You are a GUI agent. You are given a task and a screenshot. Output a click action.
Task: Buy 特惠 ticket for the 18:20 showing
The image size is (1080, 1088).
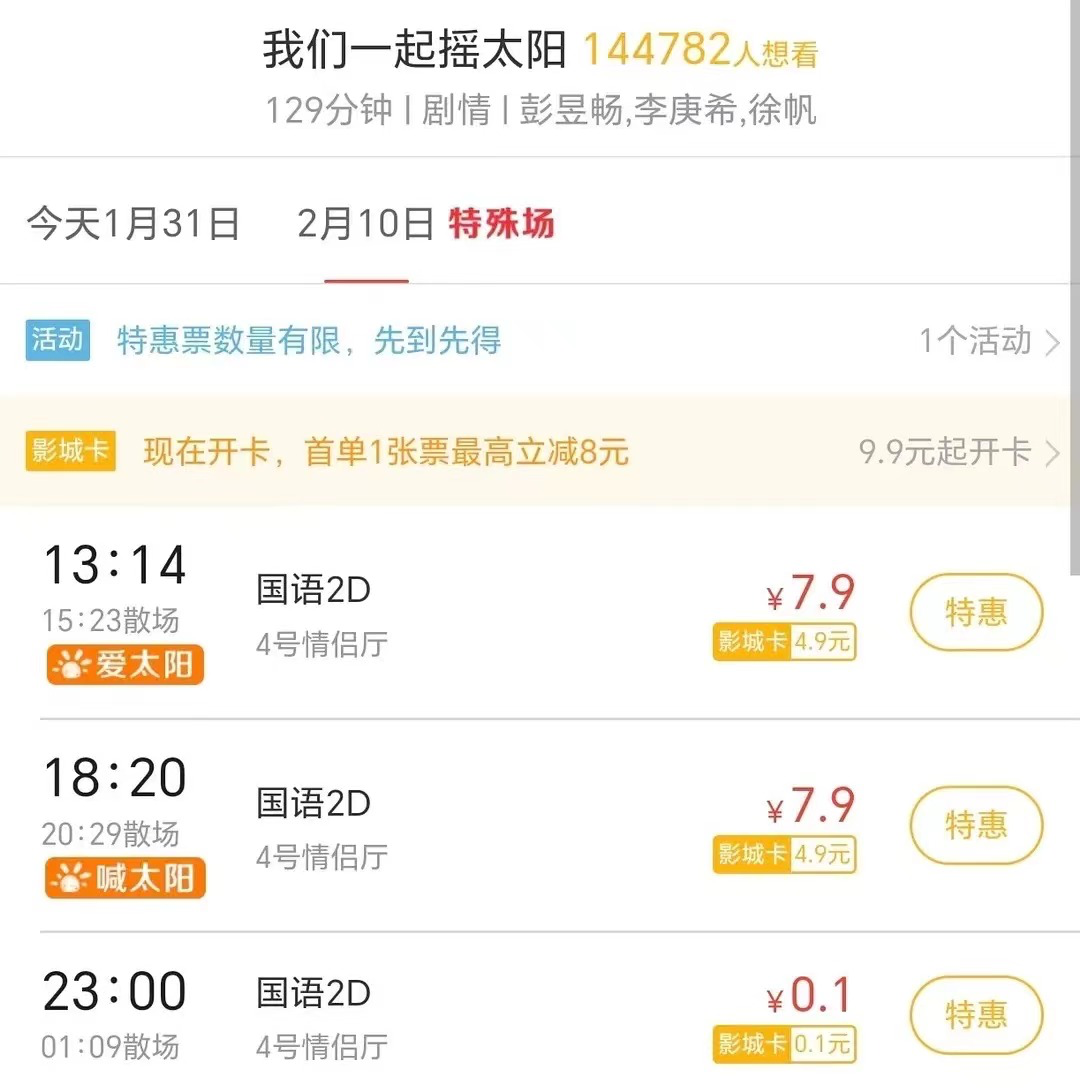975,825
